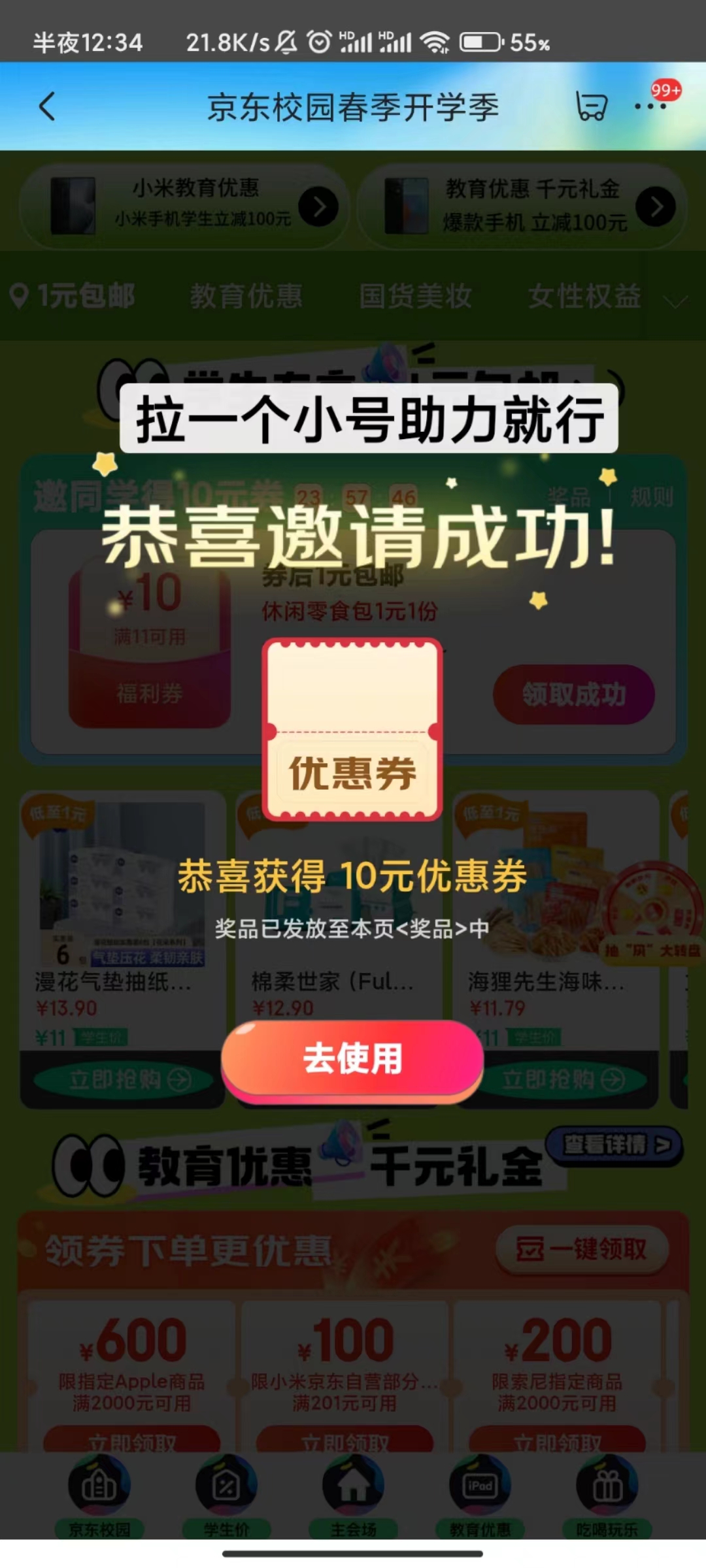This screenshot has width=706, height=1568.
Task: Tap the 去使用 button
Action: (352, 1058)
